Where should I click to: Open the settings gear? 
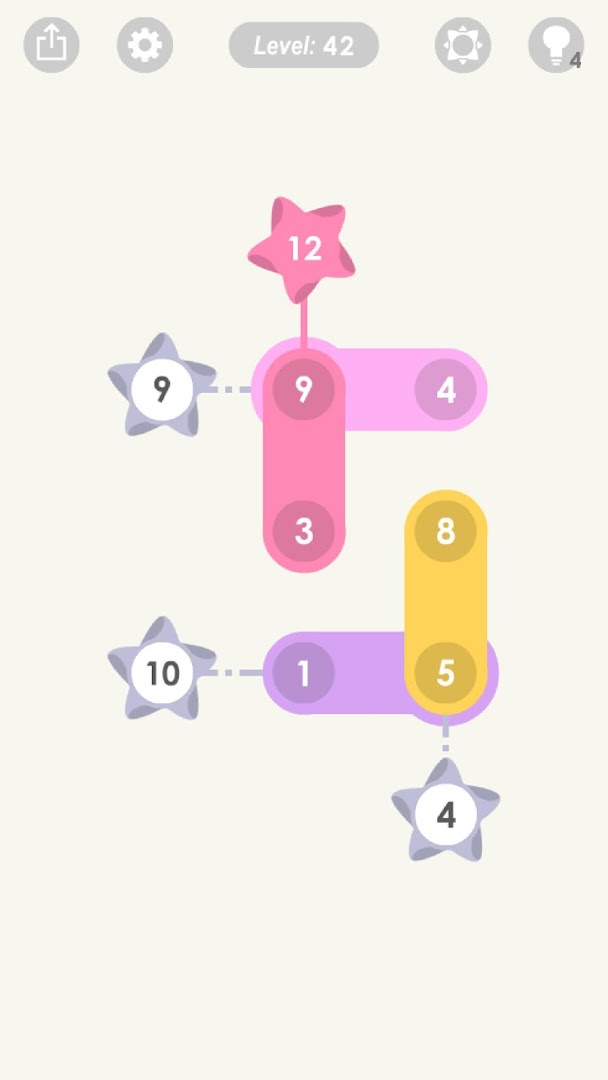pyautogui.click(x=145, y=45)
